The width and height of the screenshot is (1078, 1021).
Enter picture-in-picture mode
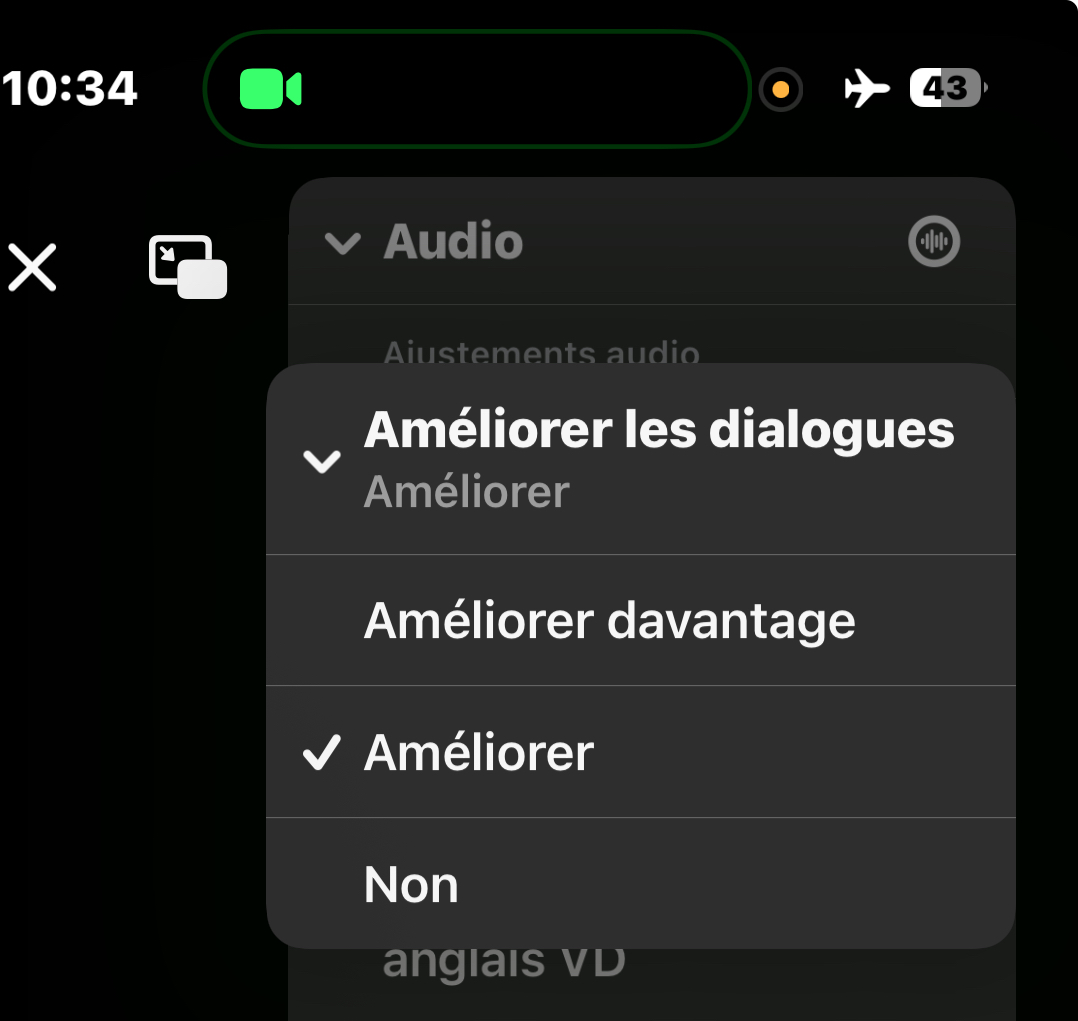[188, 267]
